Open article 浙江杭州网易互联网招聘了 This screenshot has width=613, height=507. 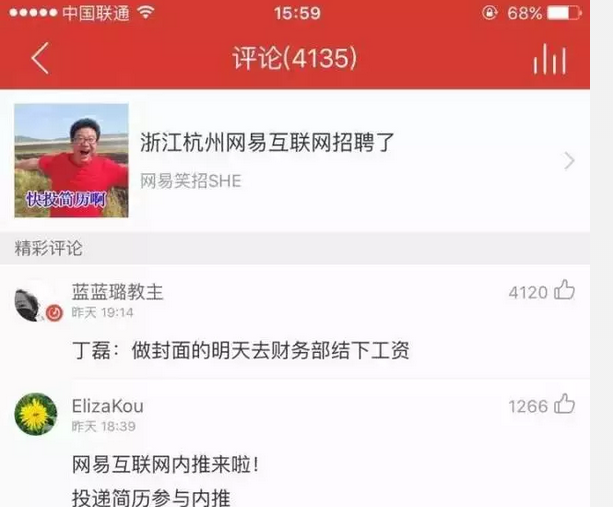pos(268,143)
